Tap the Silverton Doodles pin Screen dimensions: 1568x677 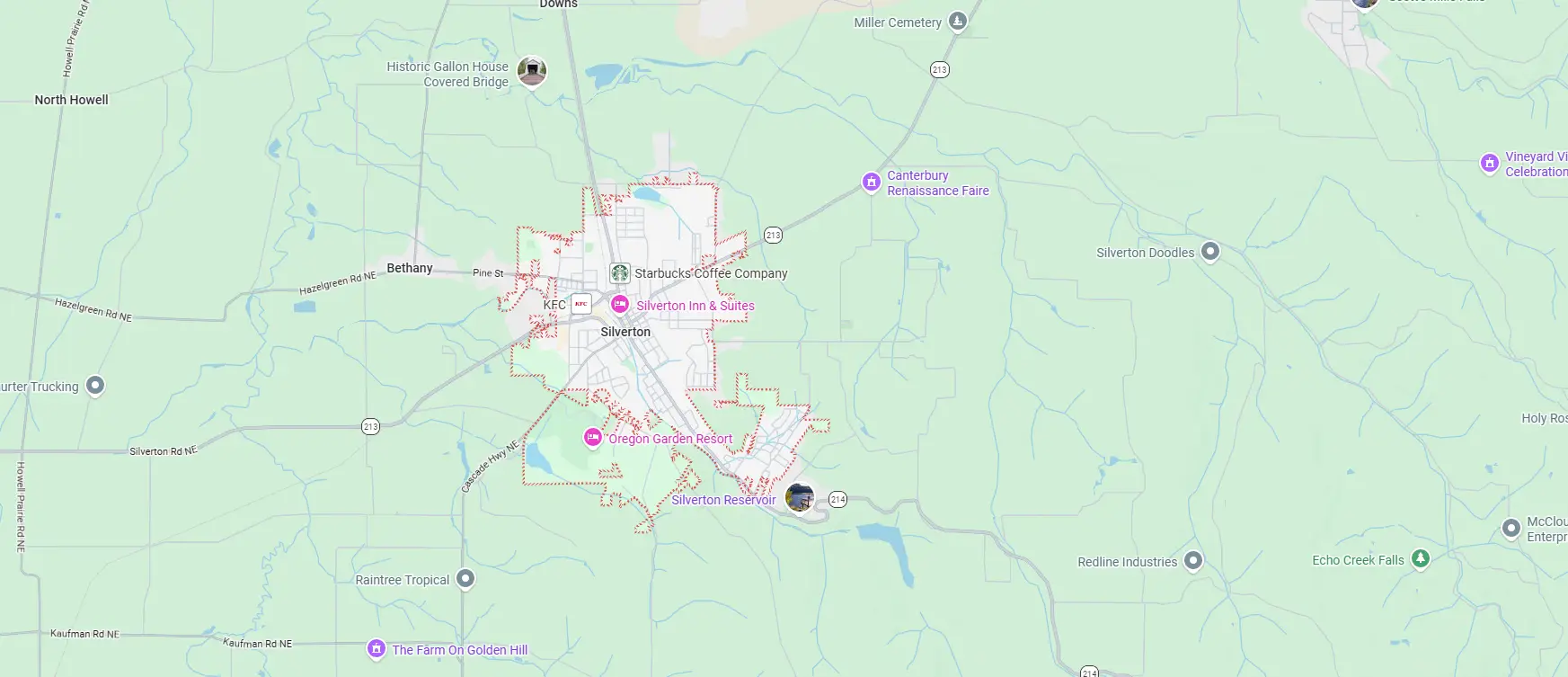pos(1210,252)
